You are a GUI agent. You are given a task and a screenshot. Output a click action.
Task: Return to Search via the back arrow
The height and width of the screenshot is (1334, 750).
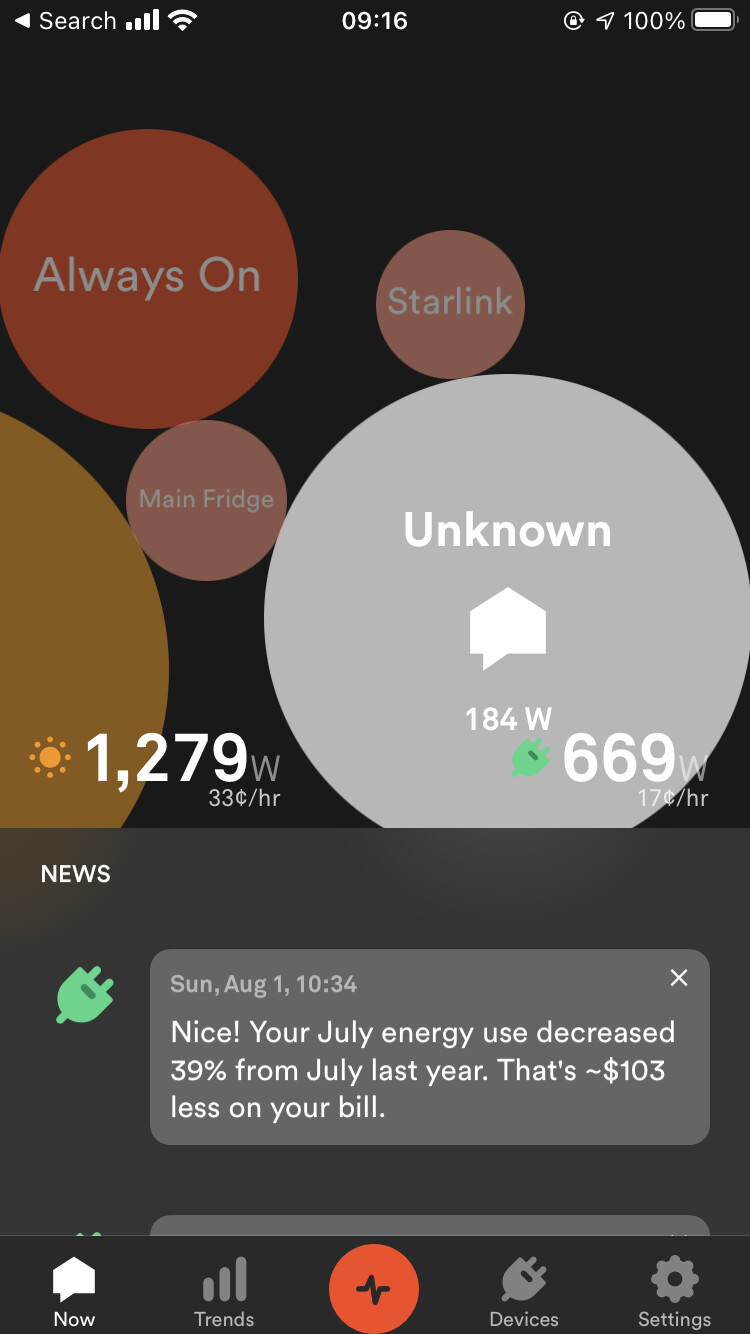(x=66, y=21)
